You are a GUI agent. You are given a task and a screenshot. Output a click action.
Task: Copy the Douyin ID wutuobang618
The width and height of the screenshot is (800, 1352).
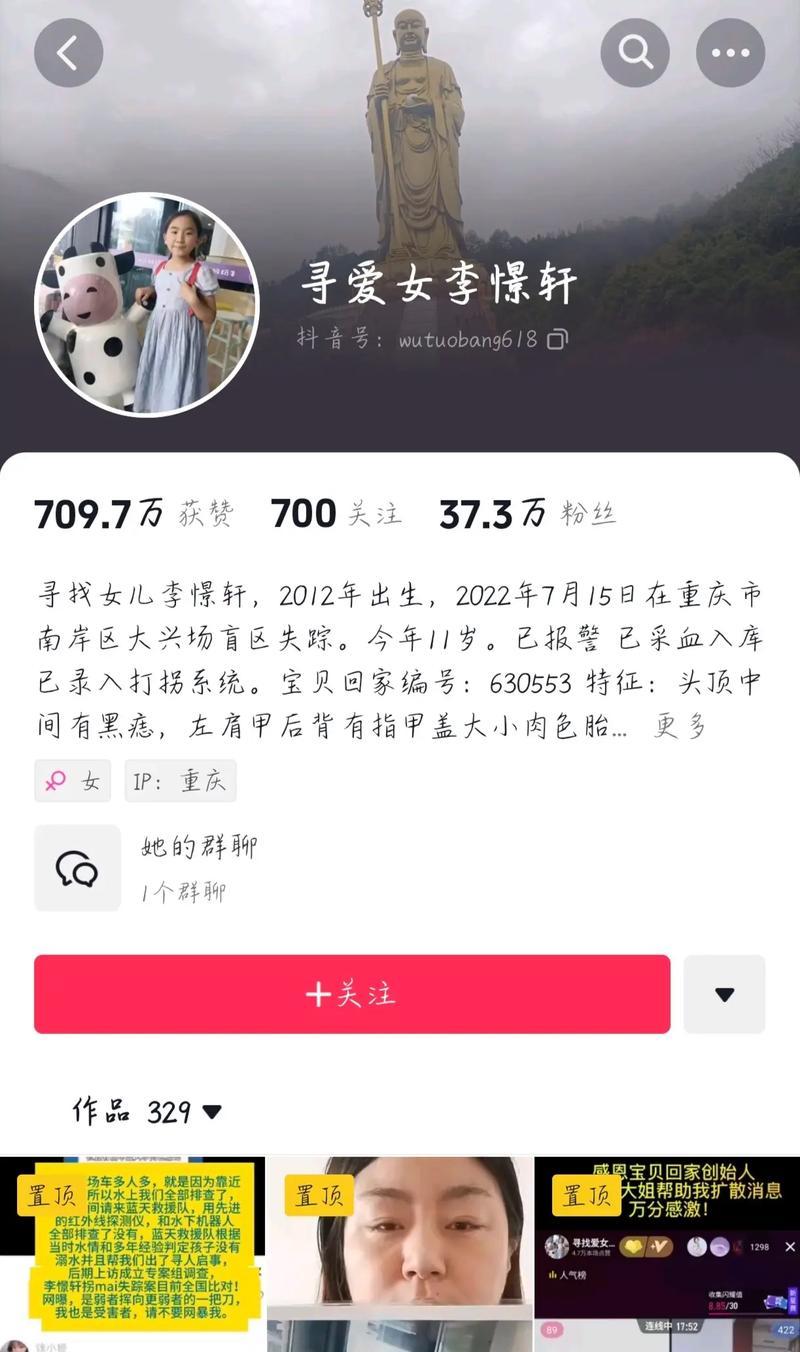pyautogui.click(x=557, y=339)
